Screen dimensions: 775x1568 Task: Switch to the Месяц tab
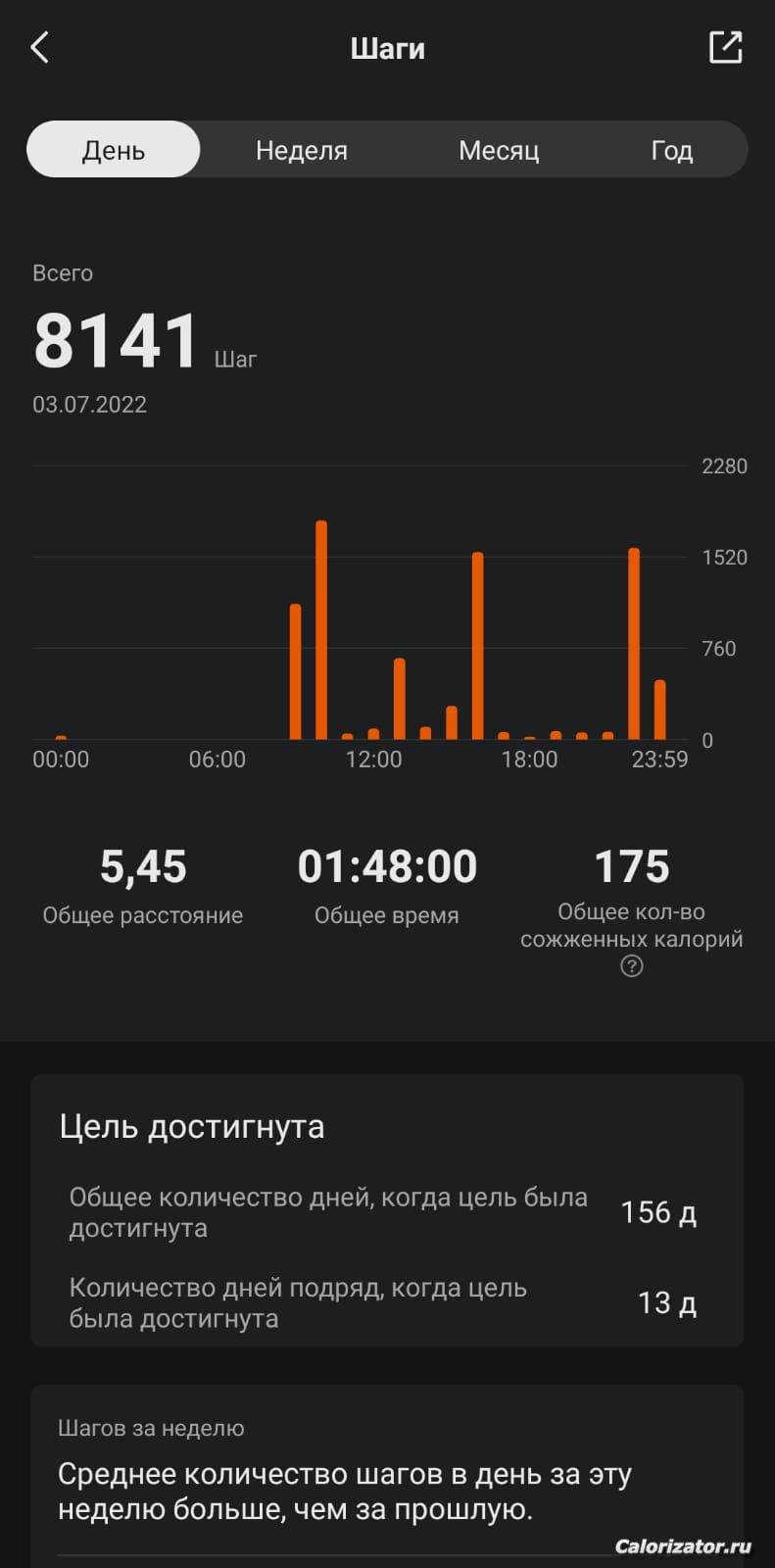[x=499, y=150]
